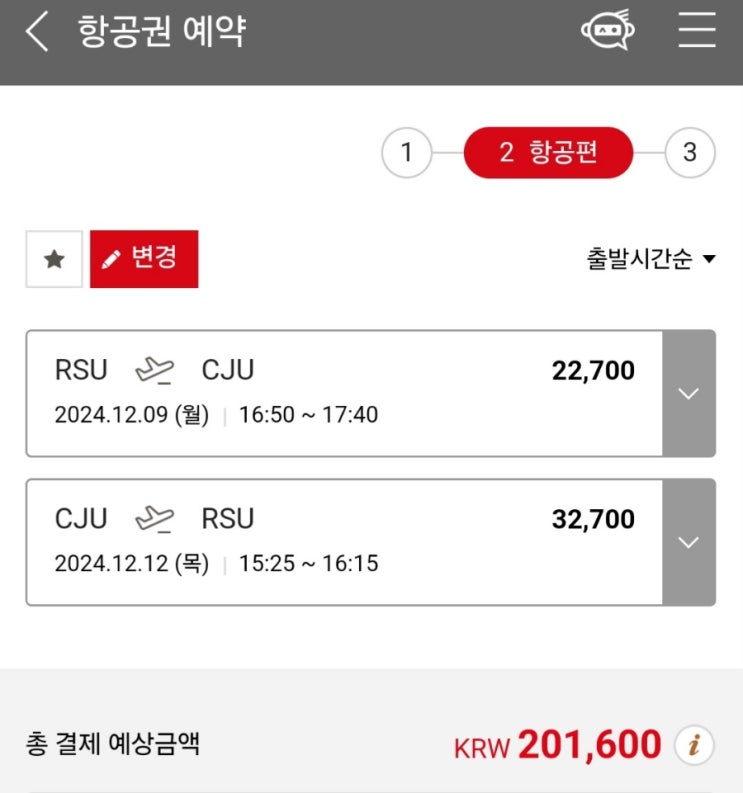Expand the CJU to RSU flight details
The image size is (743, 793).
[x=689, y=542]
